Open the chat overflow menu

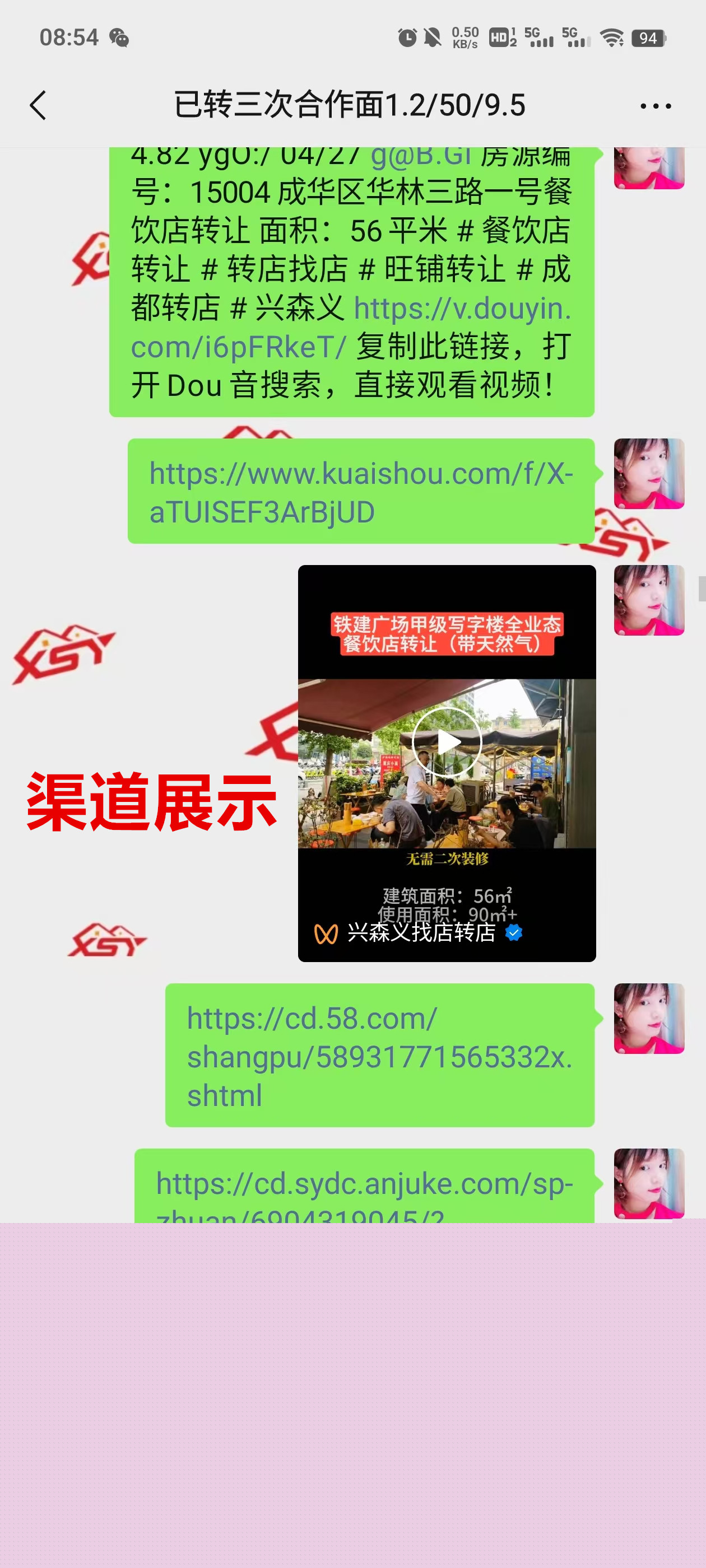pos(656,106)
